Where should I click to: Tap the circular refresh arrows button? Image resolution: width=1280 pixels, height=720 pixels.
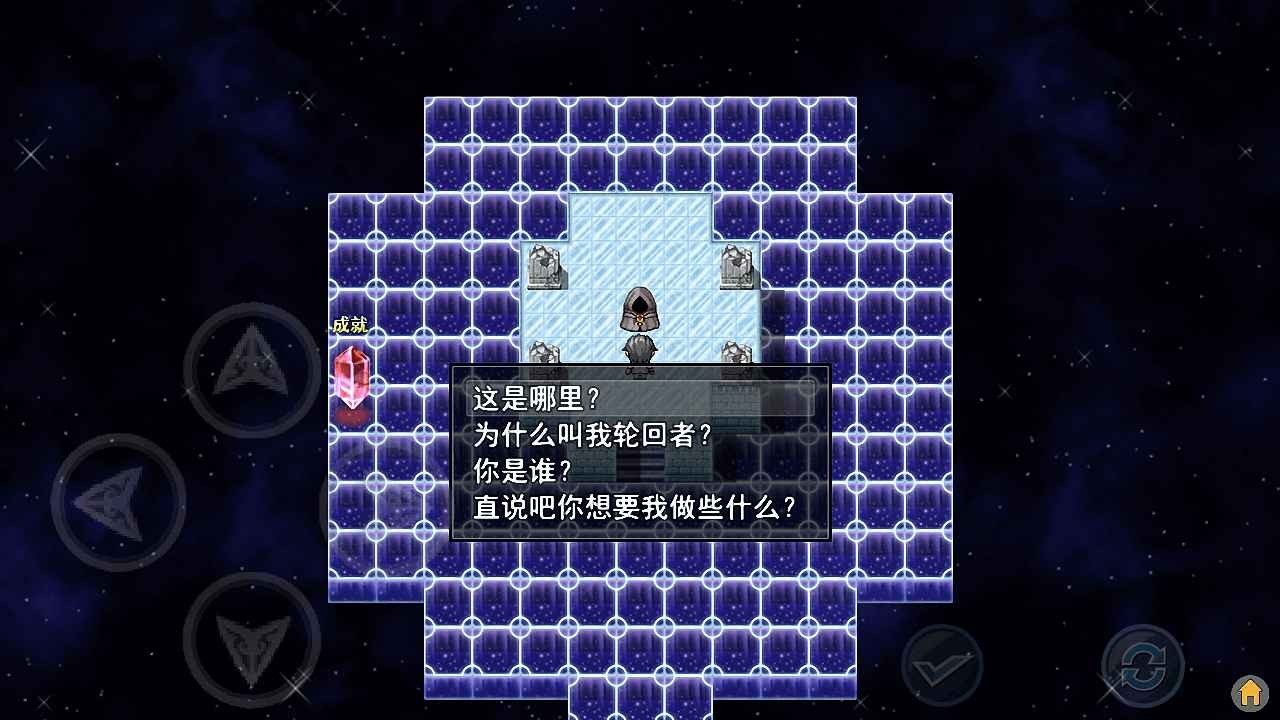1142,666
